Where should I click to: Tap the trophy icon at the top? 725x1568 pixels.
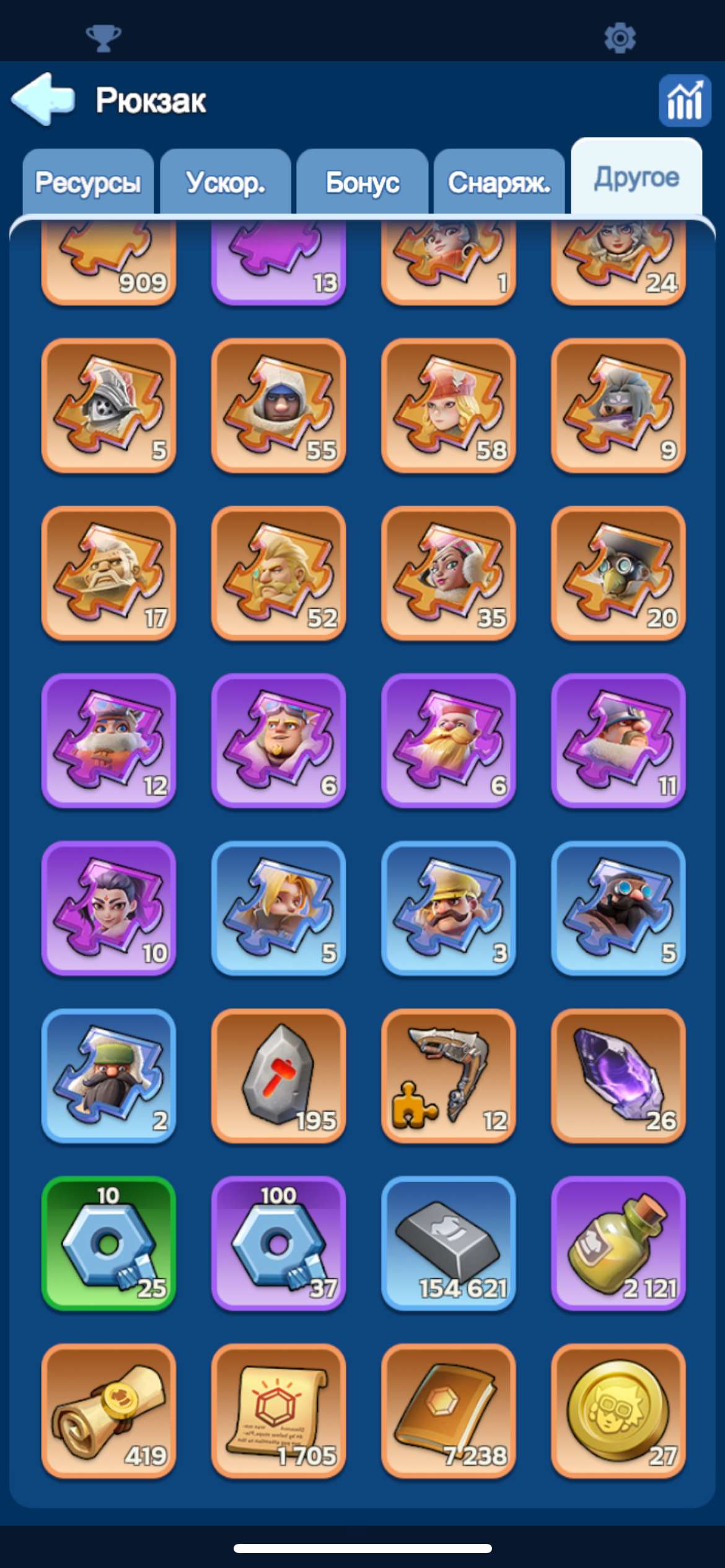click(103, 38)
